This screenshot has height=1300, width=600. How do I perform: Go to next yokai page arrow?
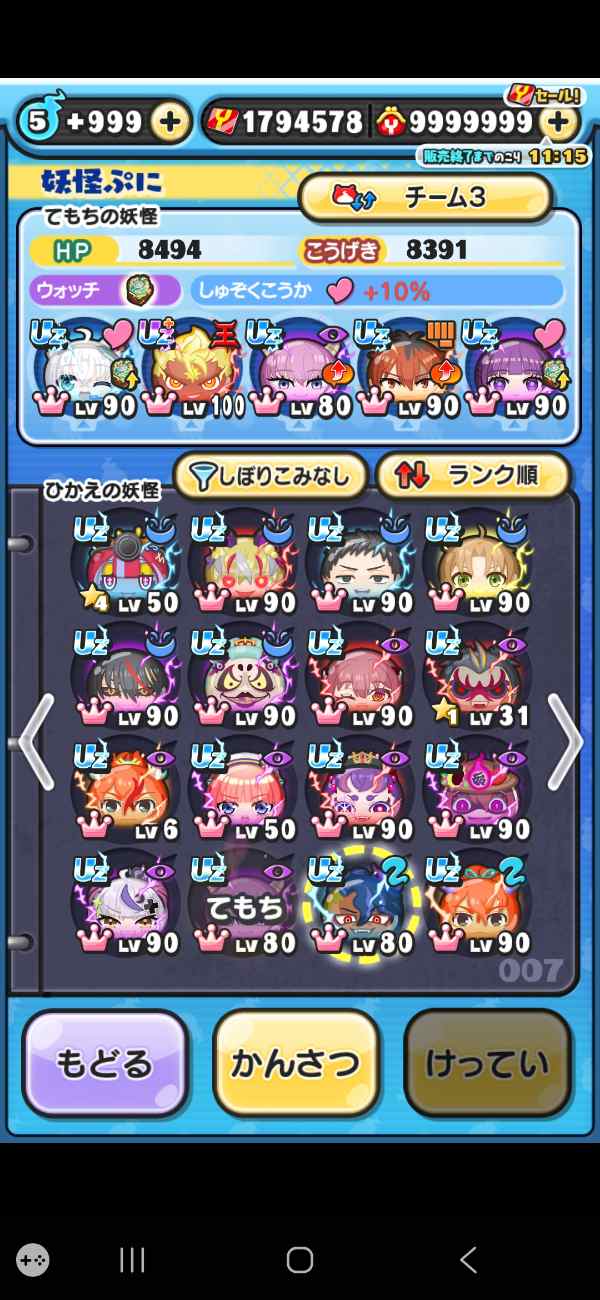point(565,742)
